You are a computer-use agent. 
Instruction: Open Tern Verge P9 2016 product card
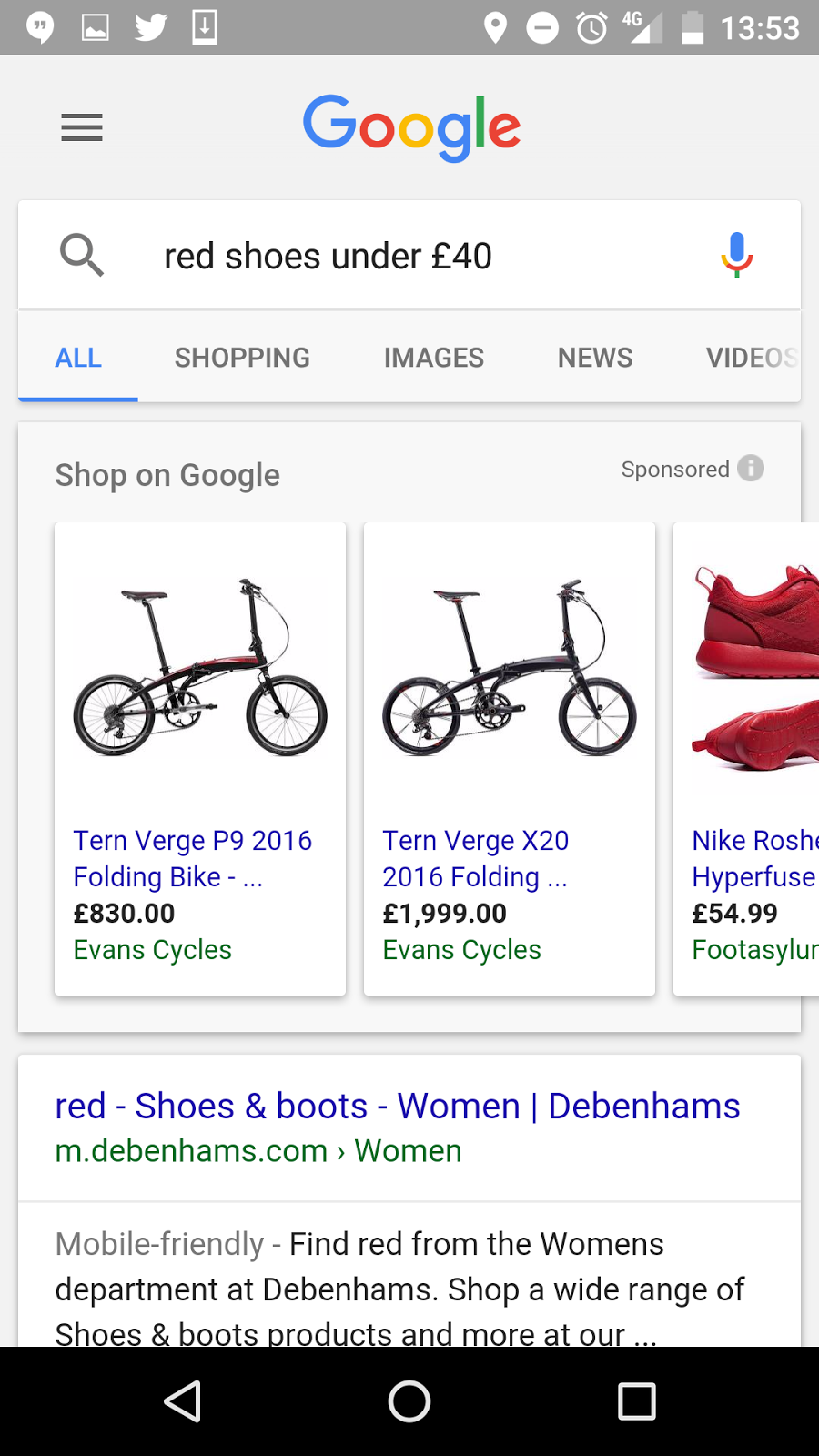[200, 757]
